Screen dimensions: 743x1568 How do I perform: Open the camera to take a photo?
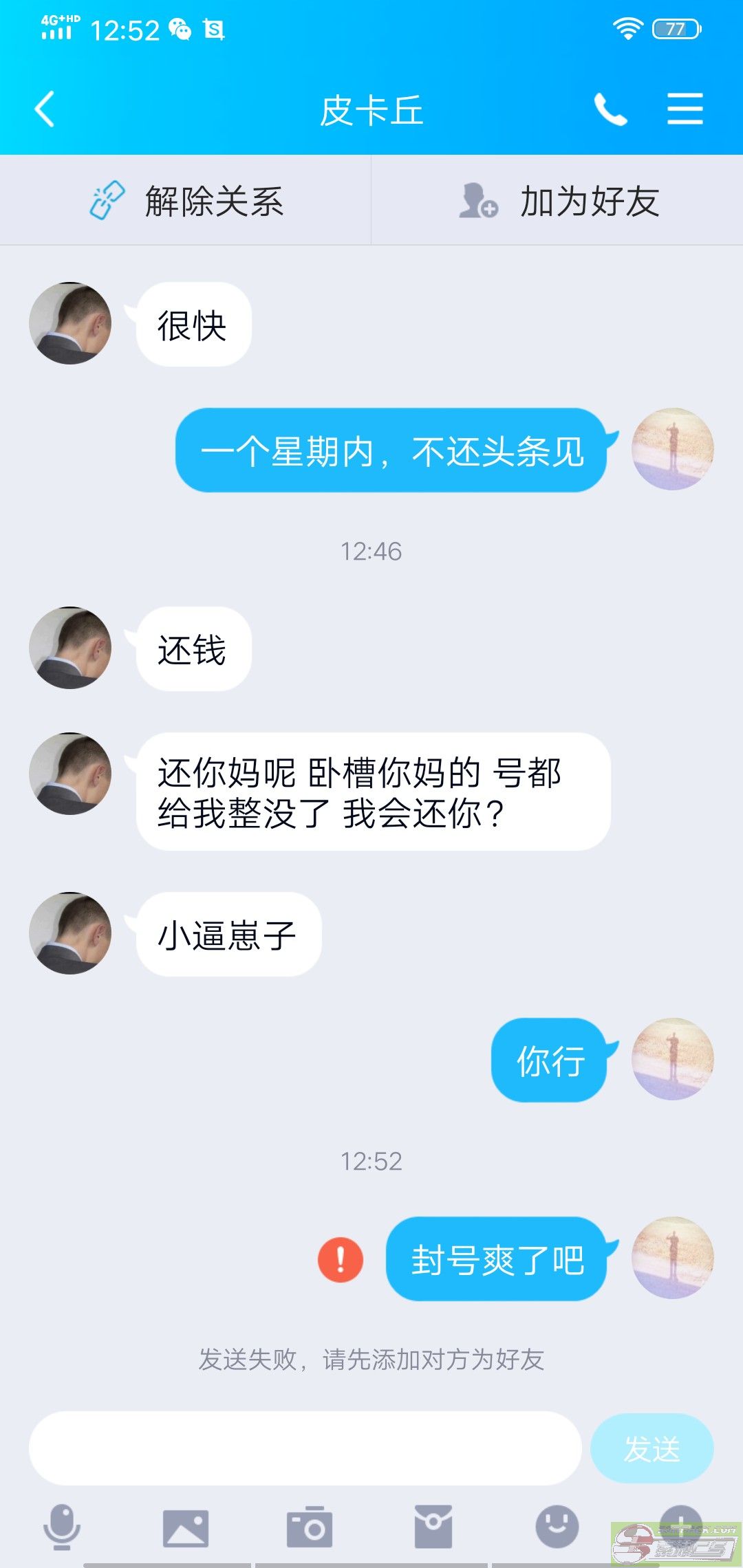click(310, 1528)
